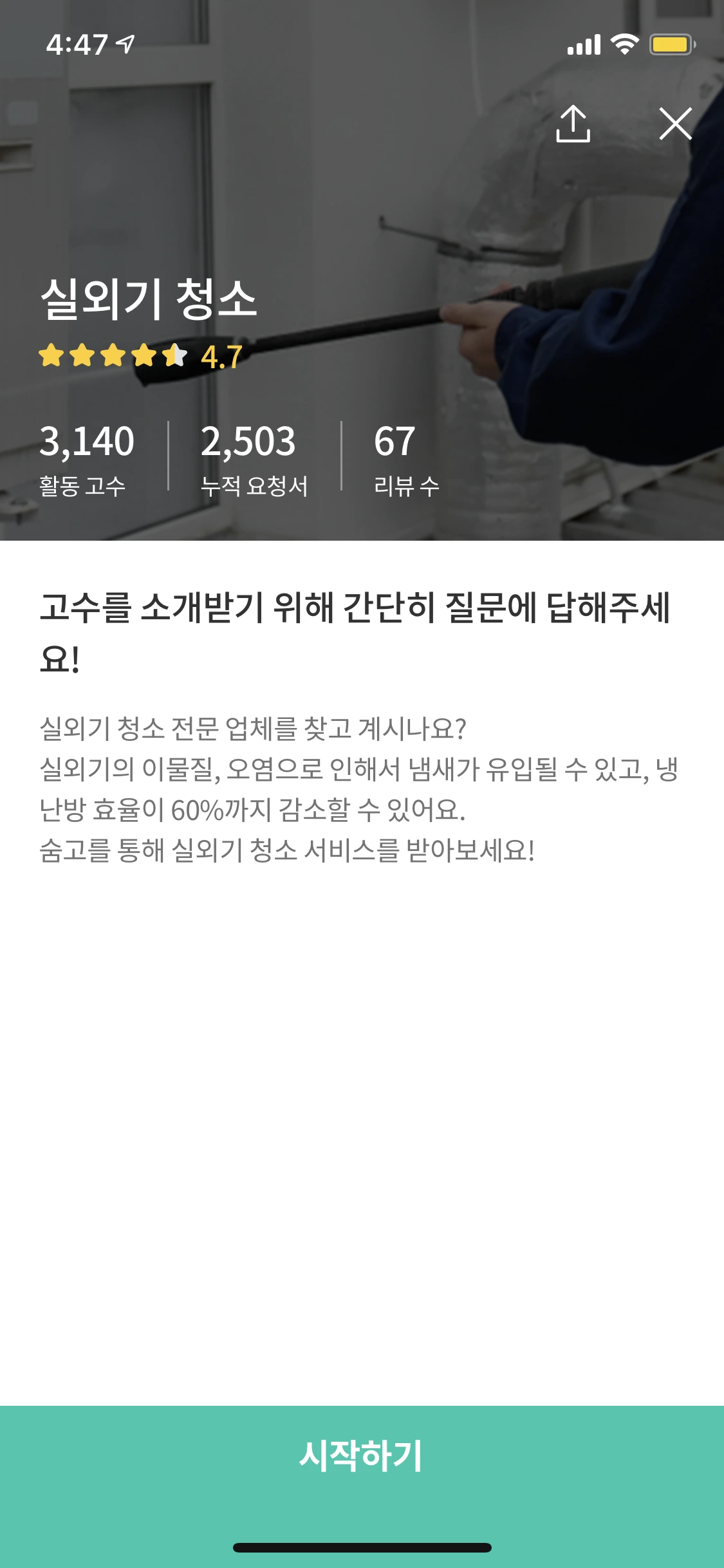
Task: Tap the half-filled fifth star
Action: coord(175,355)
